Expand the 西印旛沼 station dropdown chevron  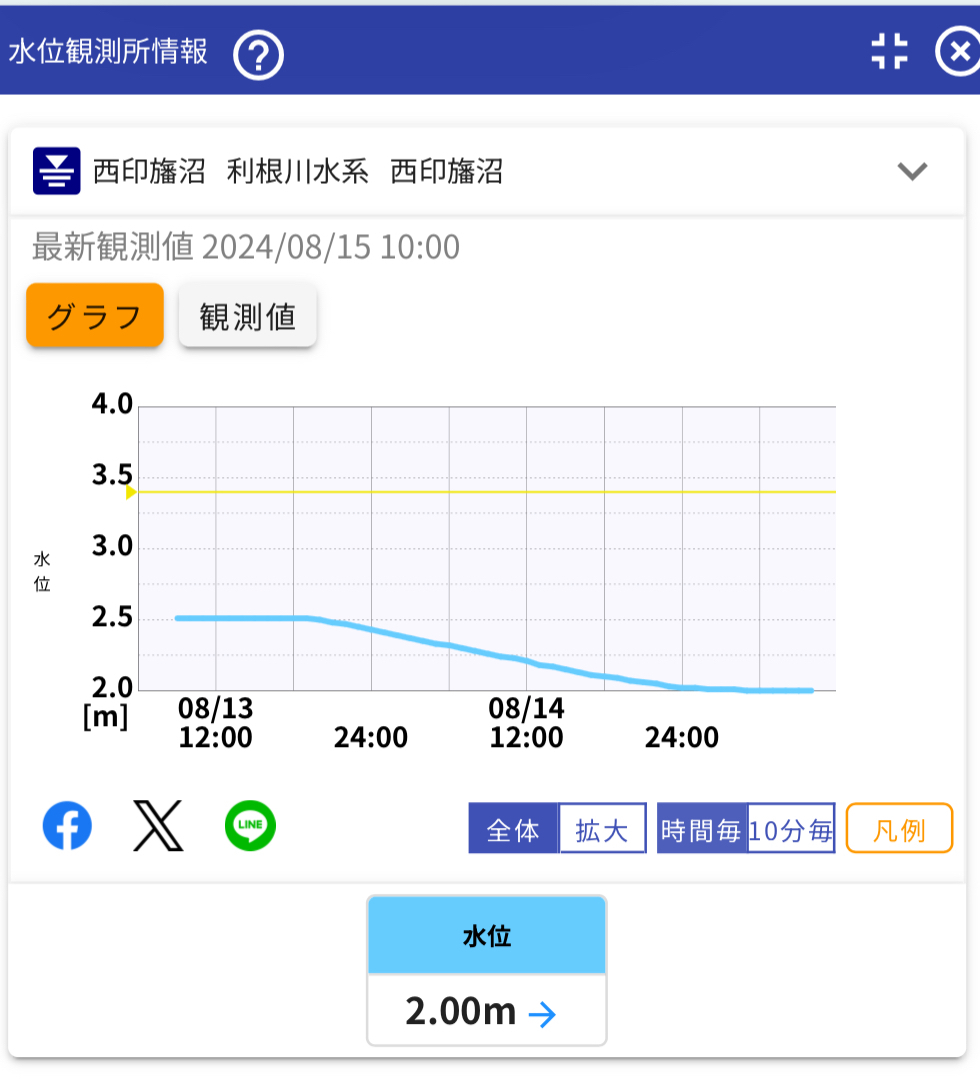pos(912,172)
